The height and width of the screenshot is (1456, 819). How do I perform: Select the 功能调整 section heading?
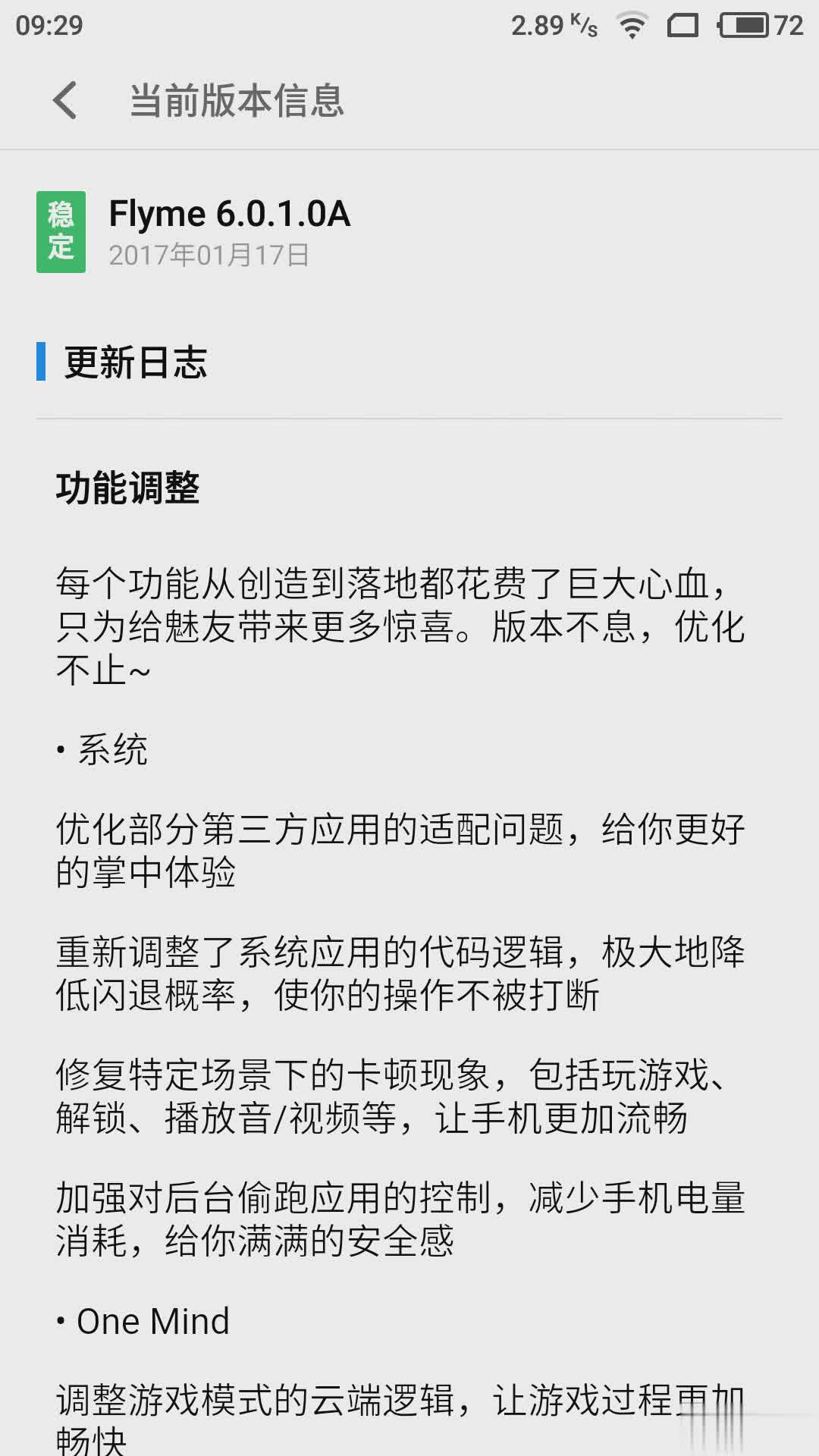pyautogui.click(x=127, y=488)
